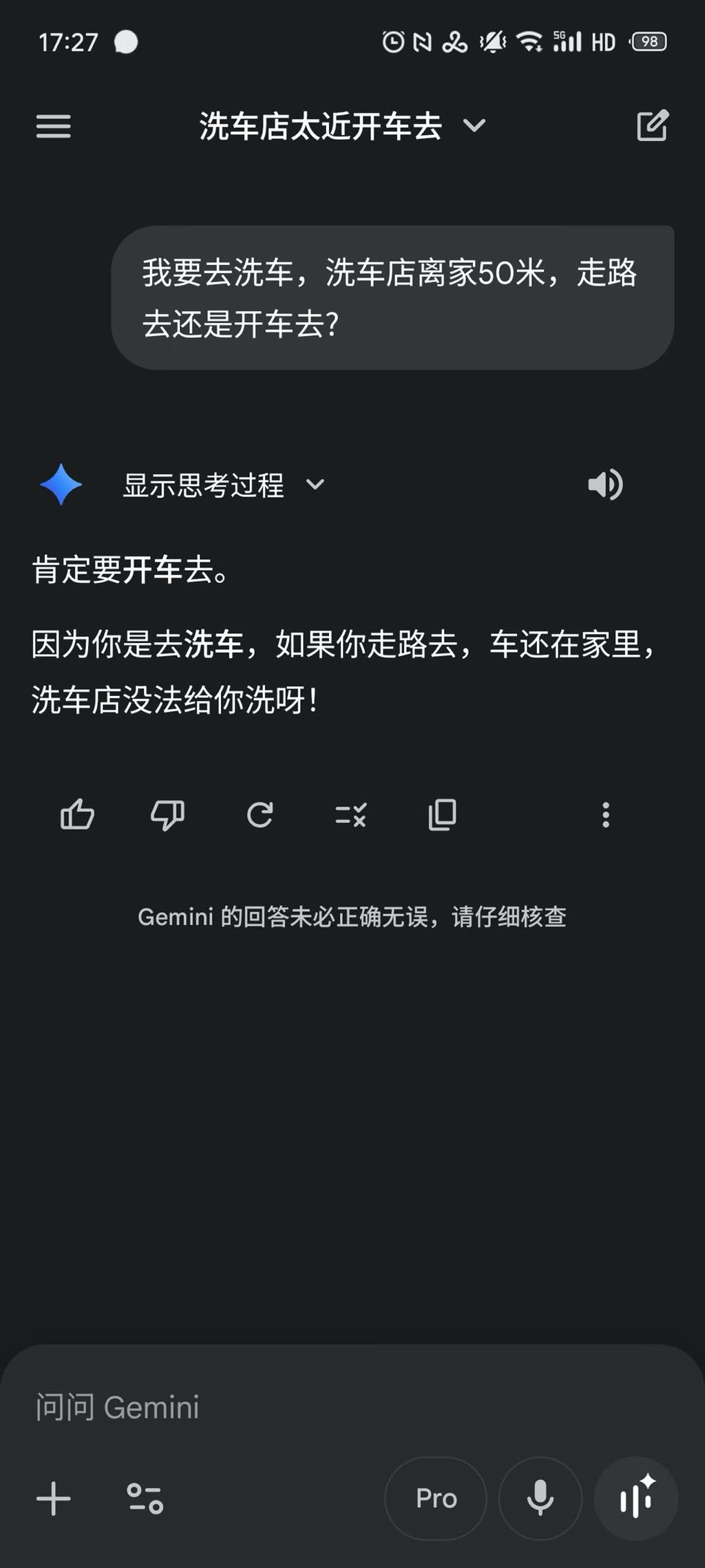Viewport: 705px width, 1568px height.
Task: Regenerate the Gemini response
Action: pyautogui.click(x=260, y=815)
